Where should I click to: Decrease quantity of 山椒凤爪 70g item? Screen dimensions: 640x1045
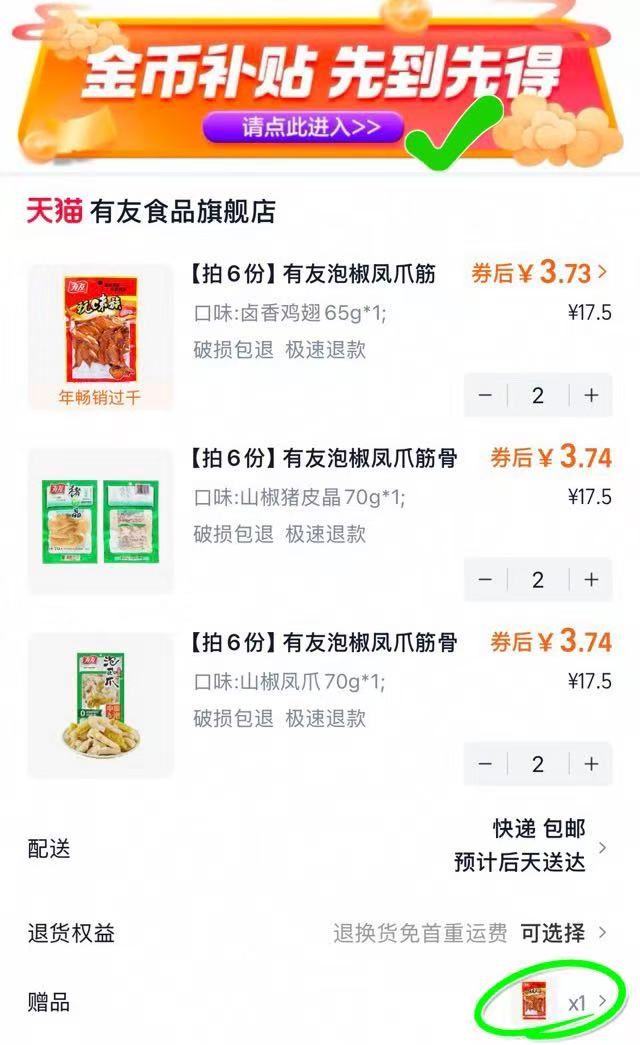click(x=485, y=764)
